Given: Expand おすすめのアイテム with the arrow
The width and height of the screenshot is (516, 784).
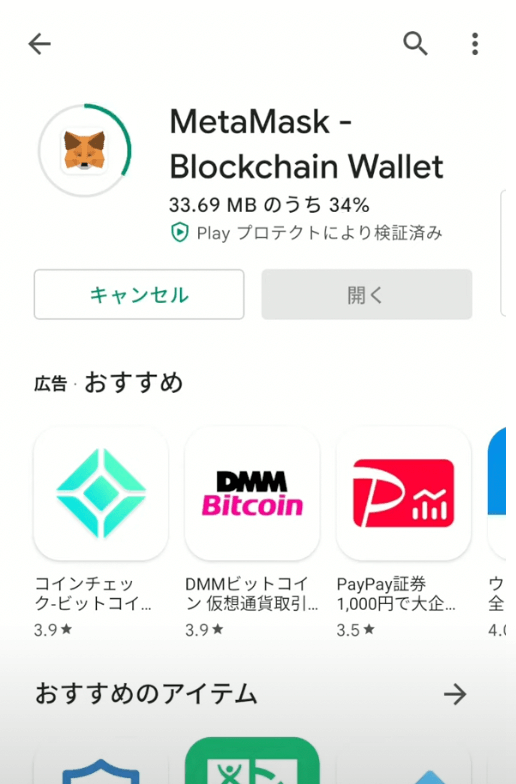Looking at the screenshot, I should 455,694.
